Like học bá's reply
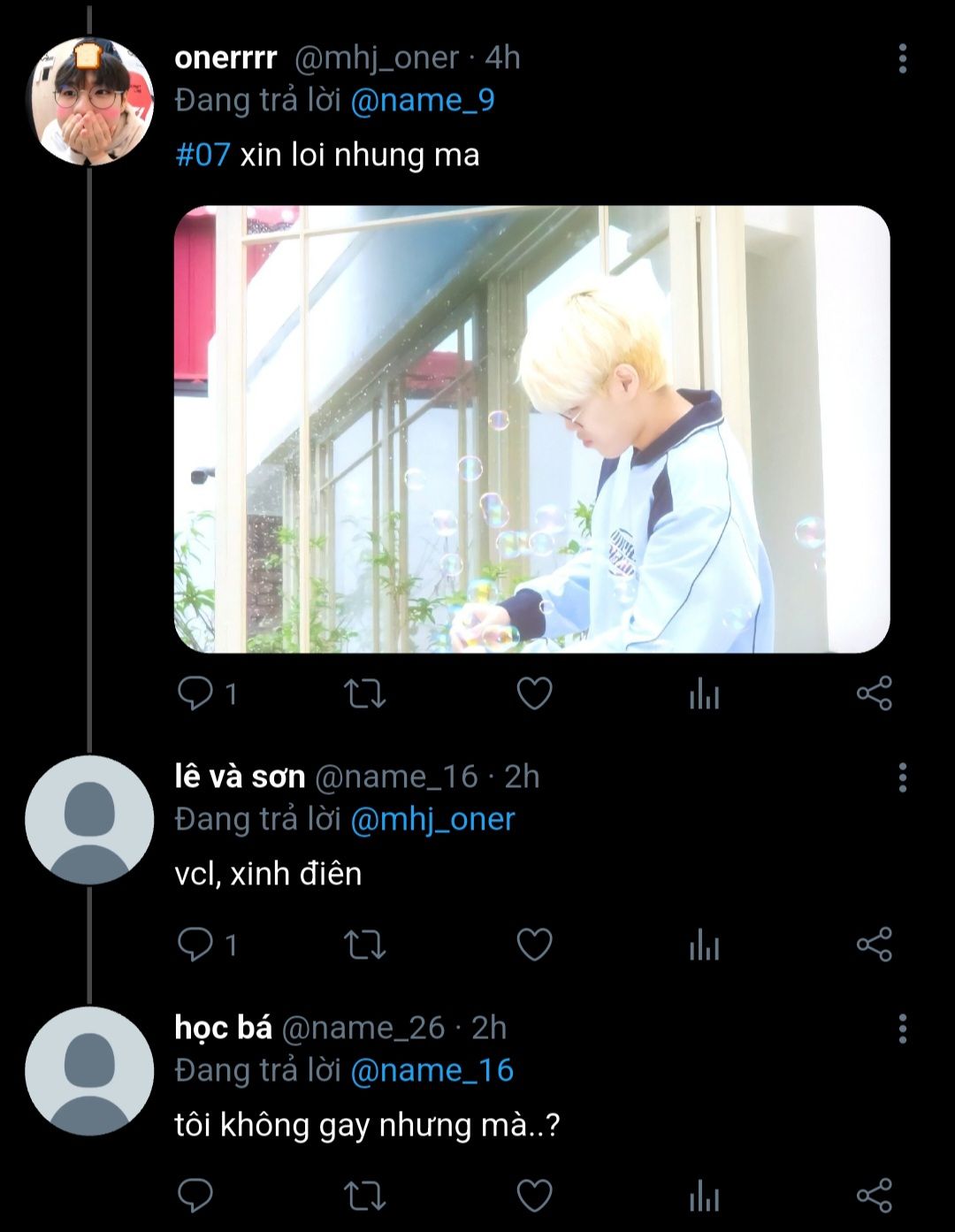The height and width of the screenshot is (1232, 955). [x=534, y=1196]
